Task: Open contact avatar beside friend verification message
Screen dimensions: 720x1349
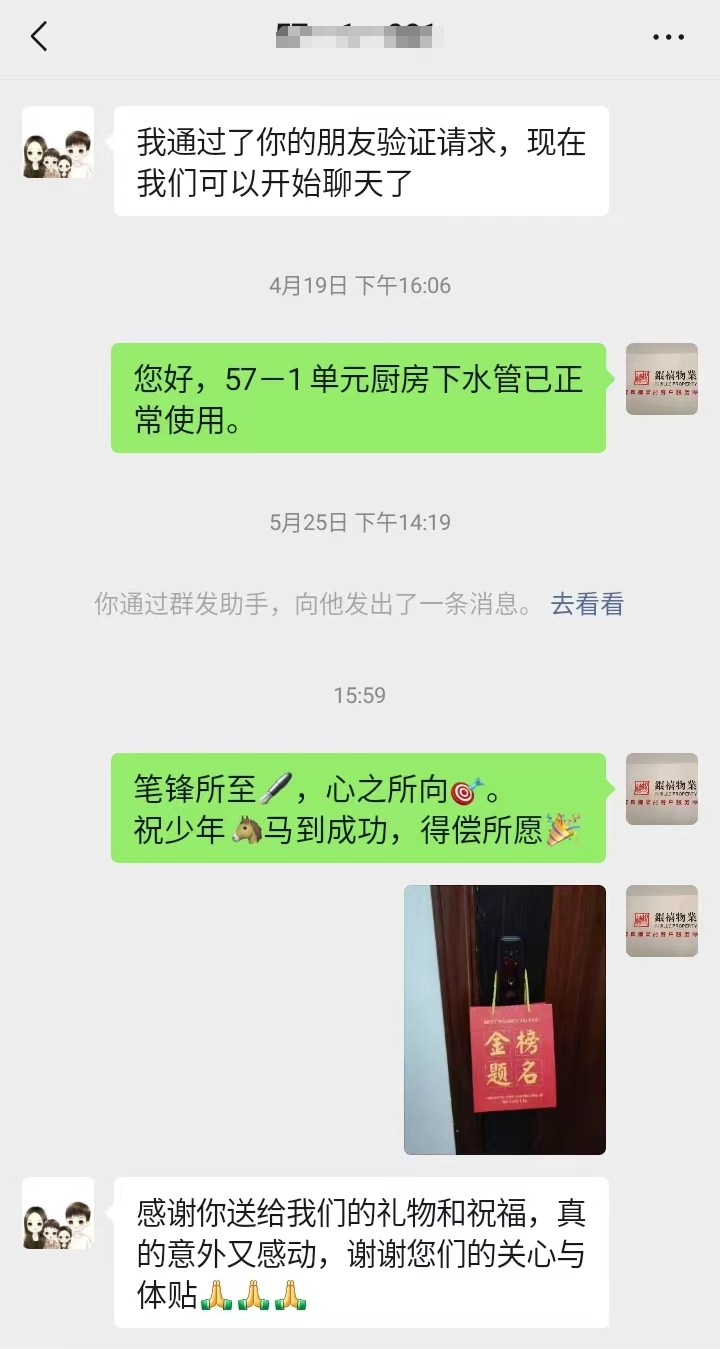Action: point(58,143)
